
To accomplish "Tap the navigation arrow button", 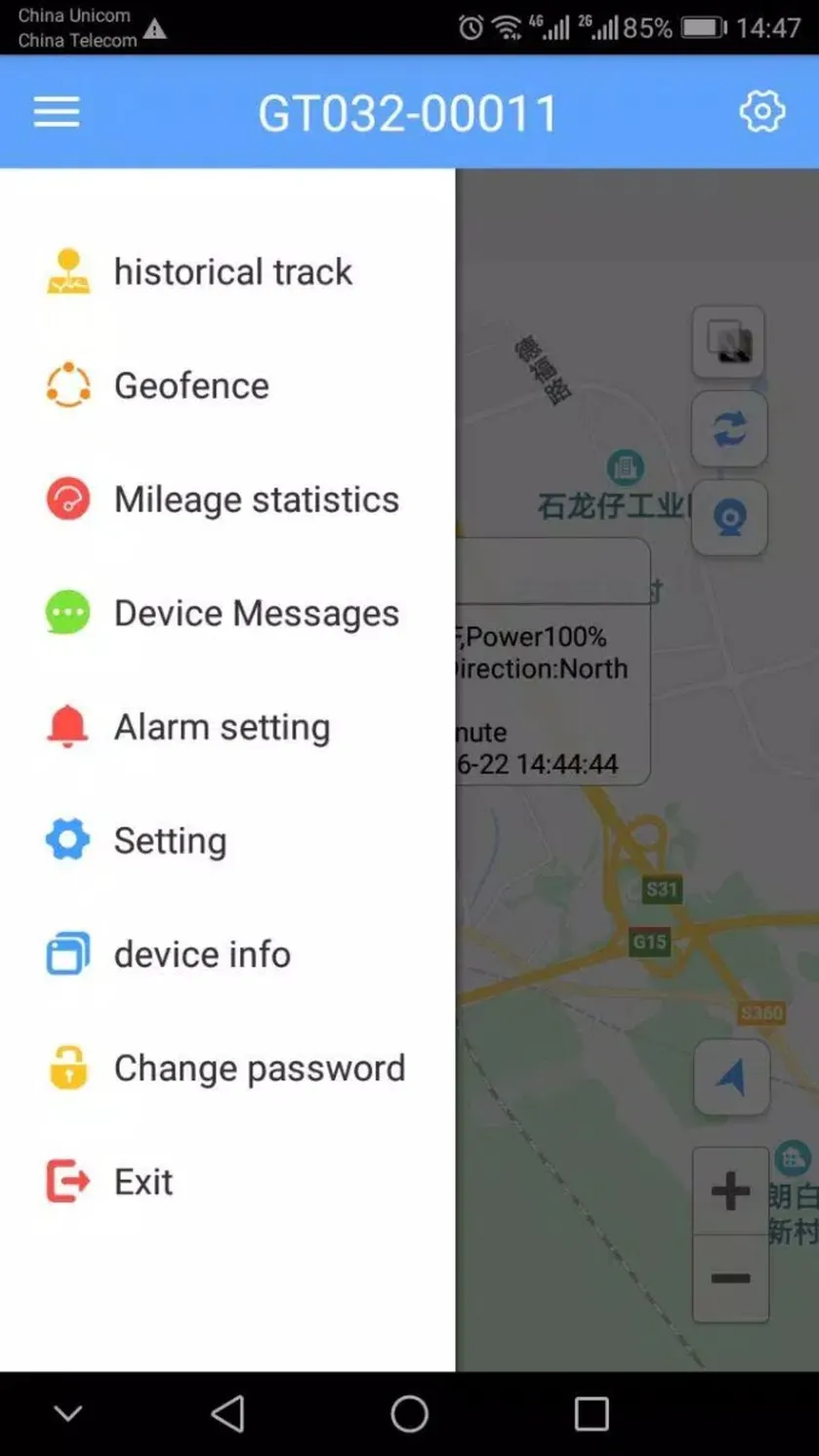I will point(731,1077).
